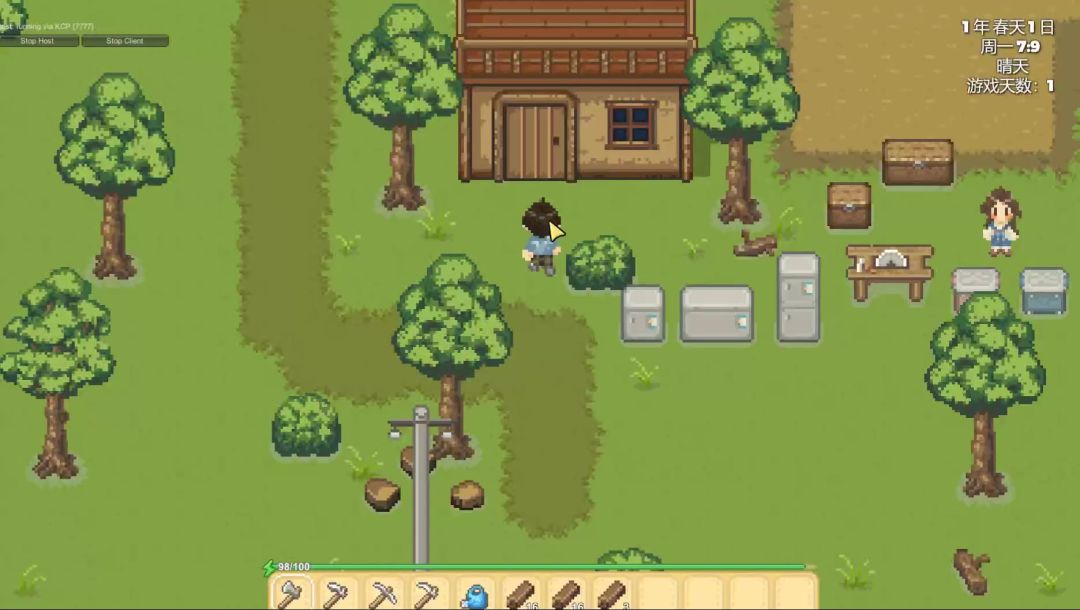The width and height of the screenshot is (1080, 610).
Task: Tap the Stop Client button
Action: point(125,41)
